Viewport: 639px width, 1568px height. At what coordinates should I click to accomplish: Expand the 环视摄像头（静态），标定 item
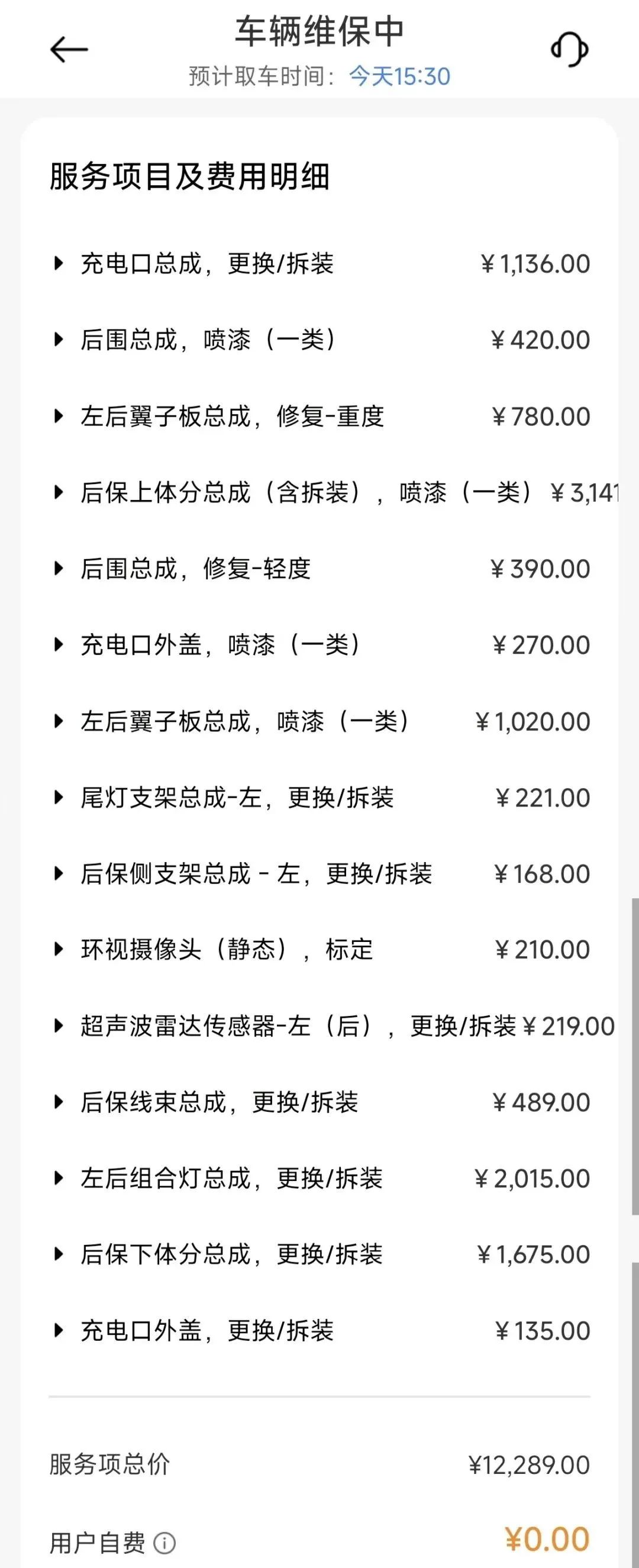point(59,949)
